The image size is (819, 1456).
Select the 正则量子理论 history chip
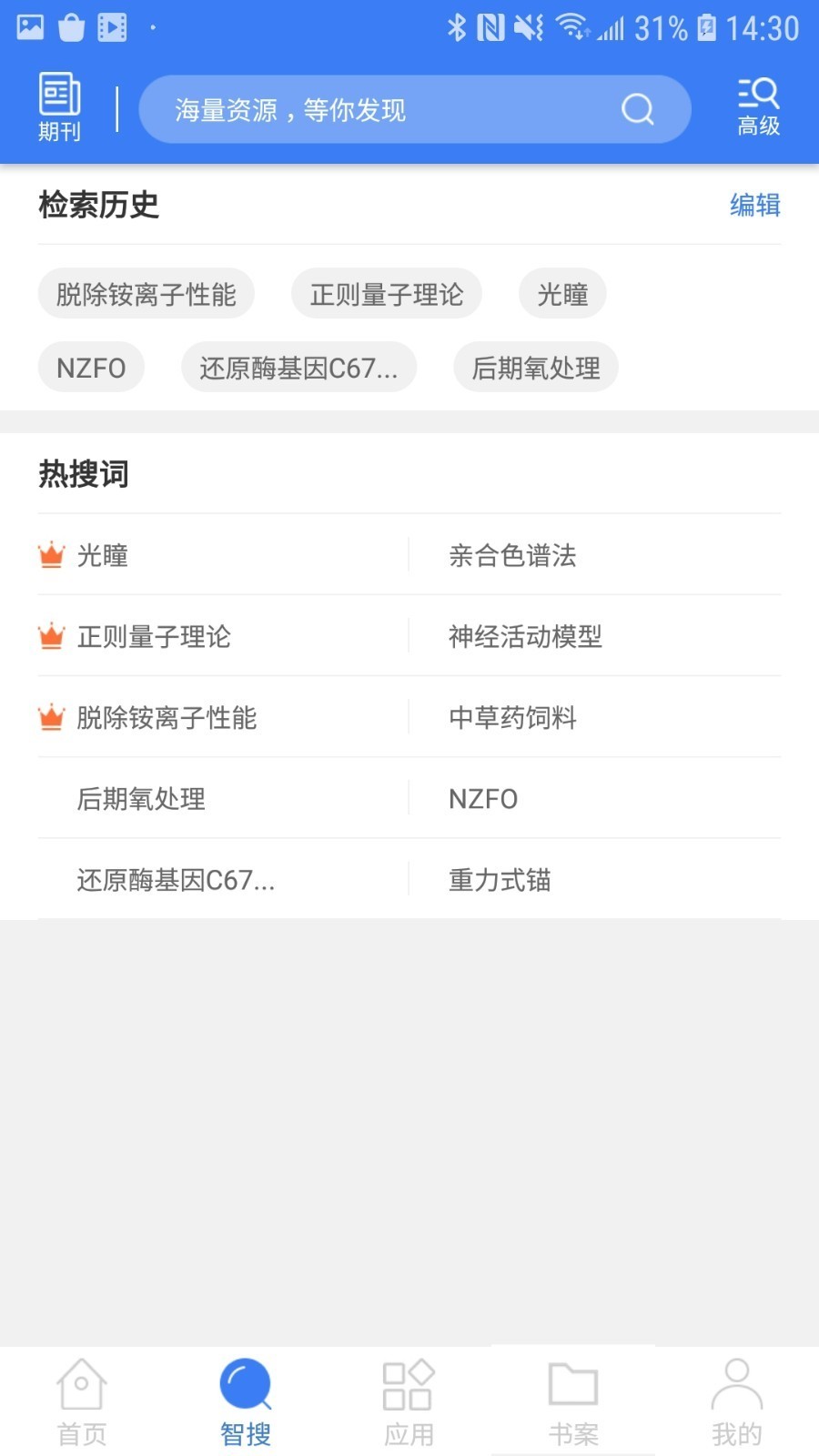tap(386, 294)
